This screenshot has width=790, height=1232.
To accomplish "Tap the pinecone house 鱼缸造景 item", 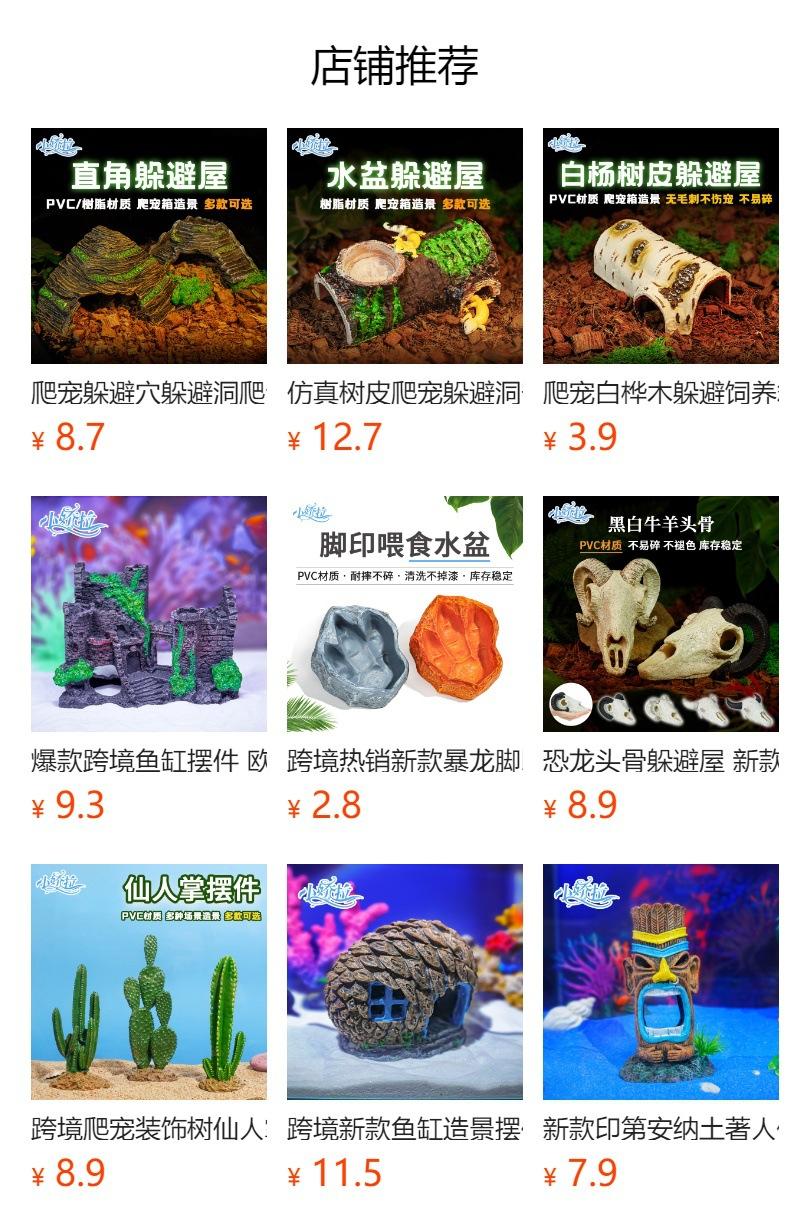I will click(405, 982).
